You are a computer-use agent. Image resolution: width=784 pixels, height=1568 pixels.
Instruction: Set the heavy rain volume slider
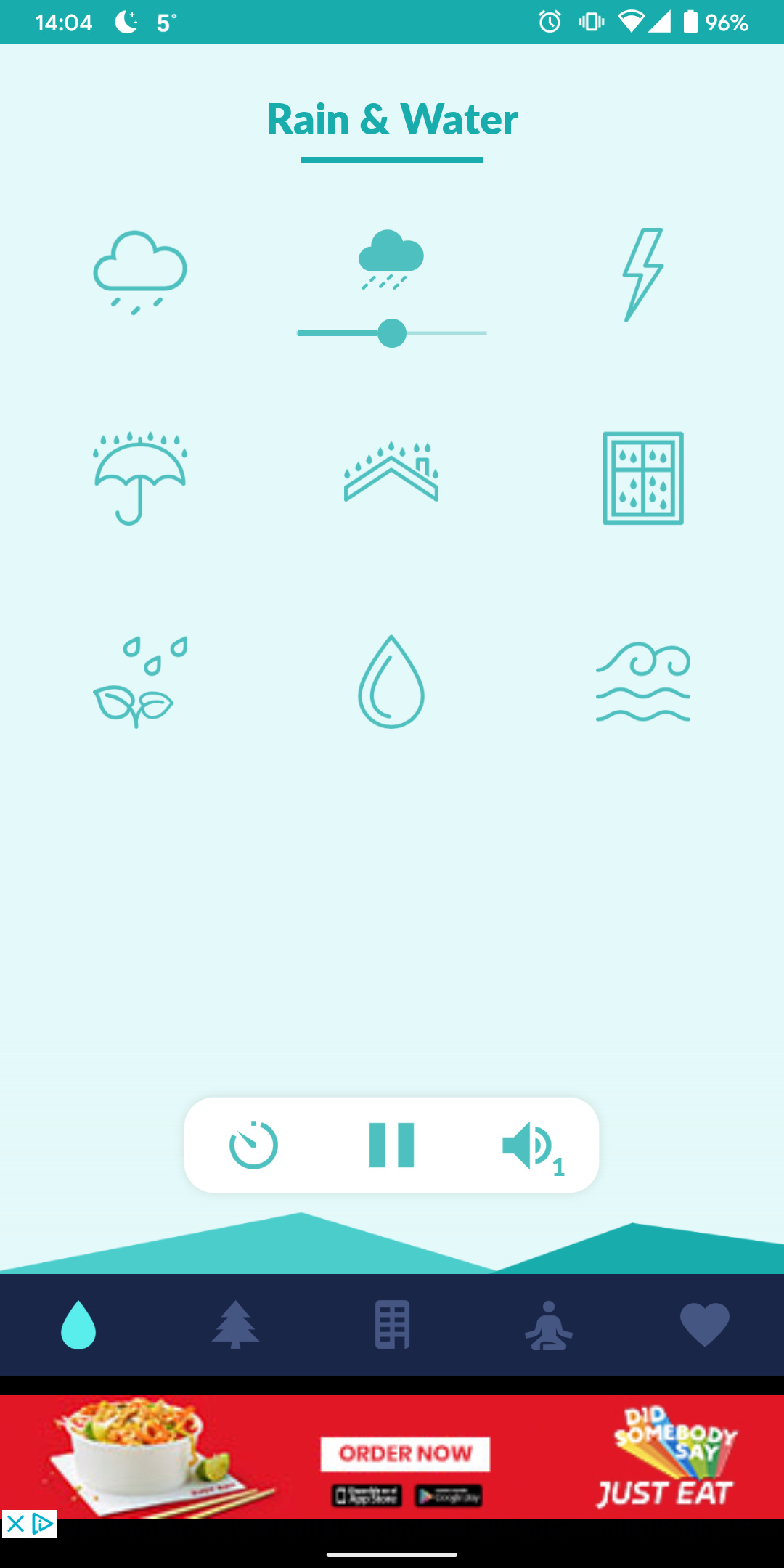click(392, 333)
